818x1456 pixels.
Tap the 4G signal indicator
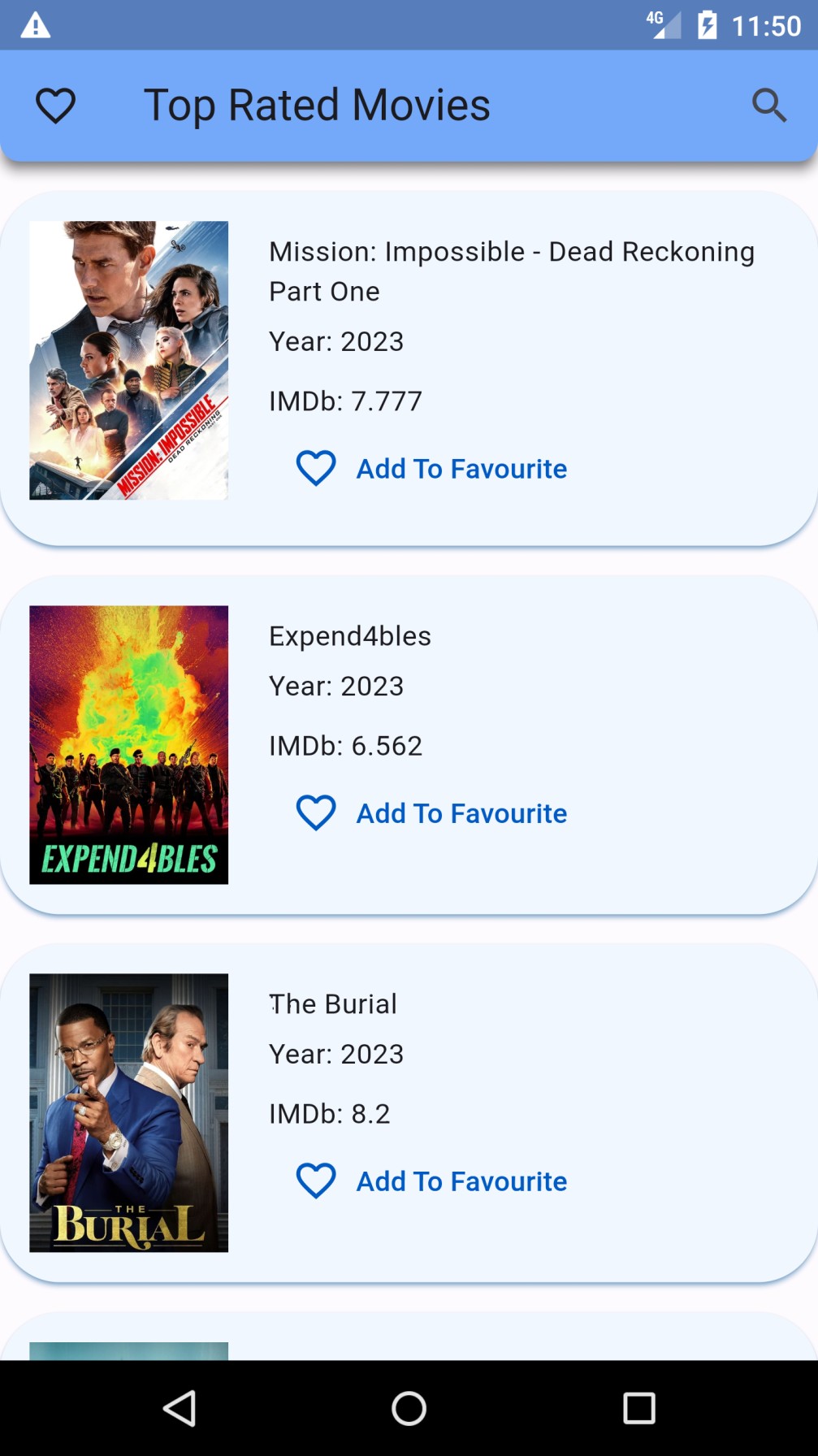click(x=662, y=24)
